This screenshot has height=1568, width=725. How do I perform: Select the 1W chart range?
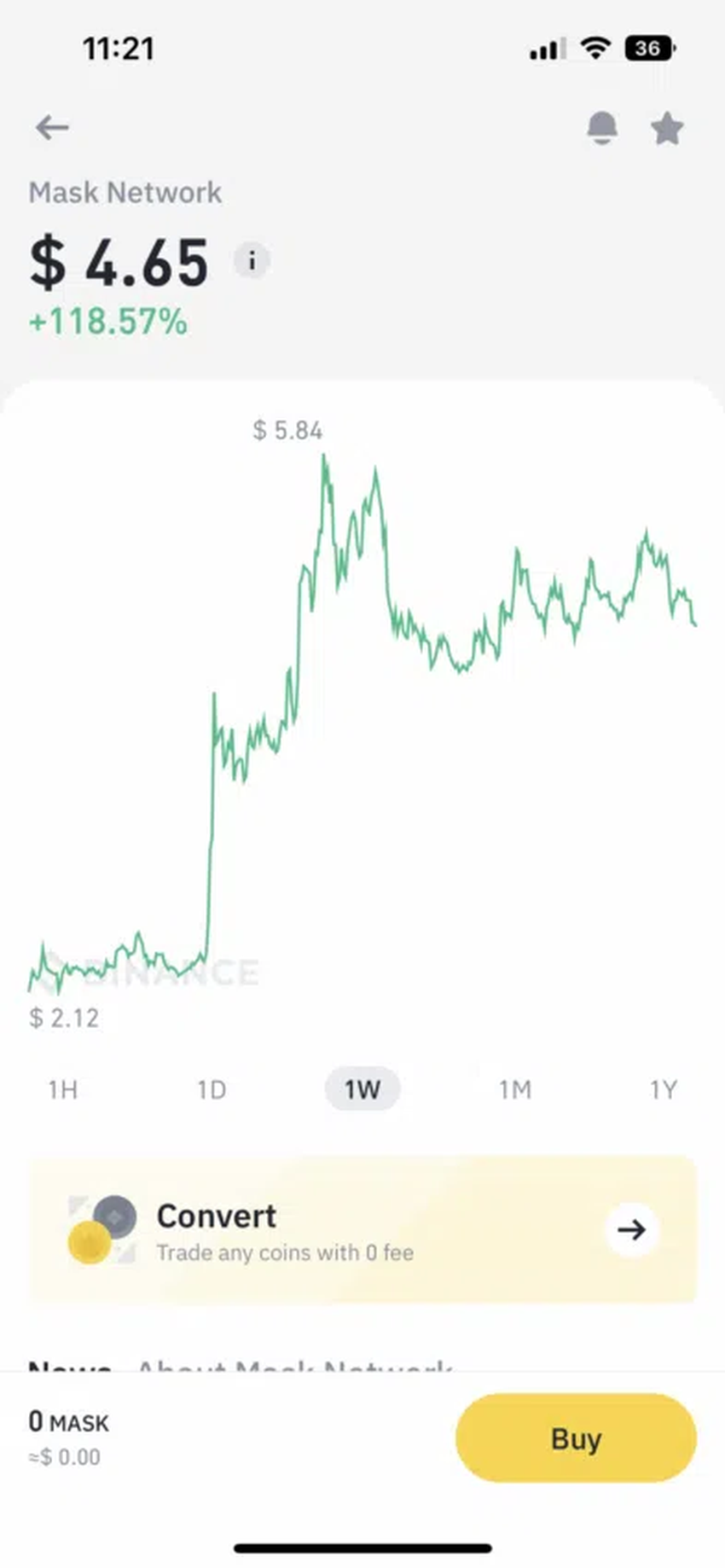(362, 1089)
